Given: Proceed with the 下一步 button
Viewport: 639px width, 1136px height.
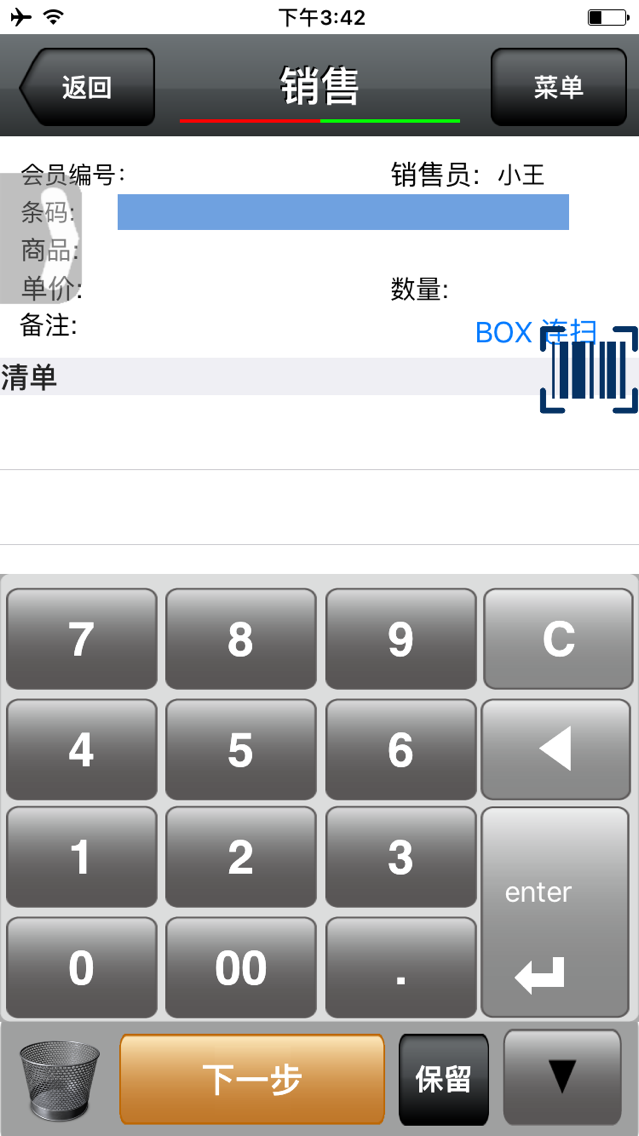Looking at the screenshot, I should pyautogui.click(x=252, y=1079).
